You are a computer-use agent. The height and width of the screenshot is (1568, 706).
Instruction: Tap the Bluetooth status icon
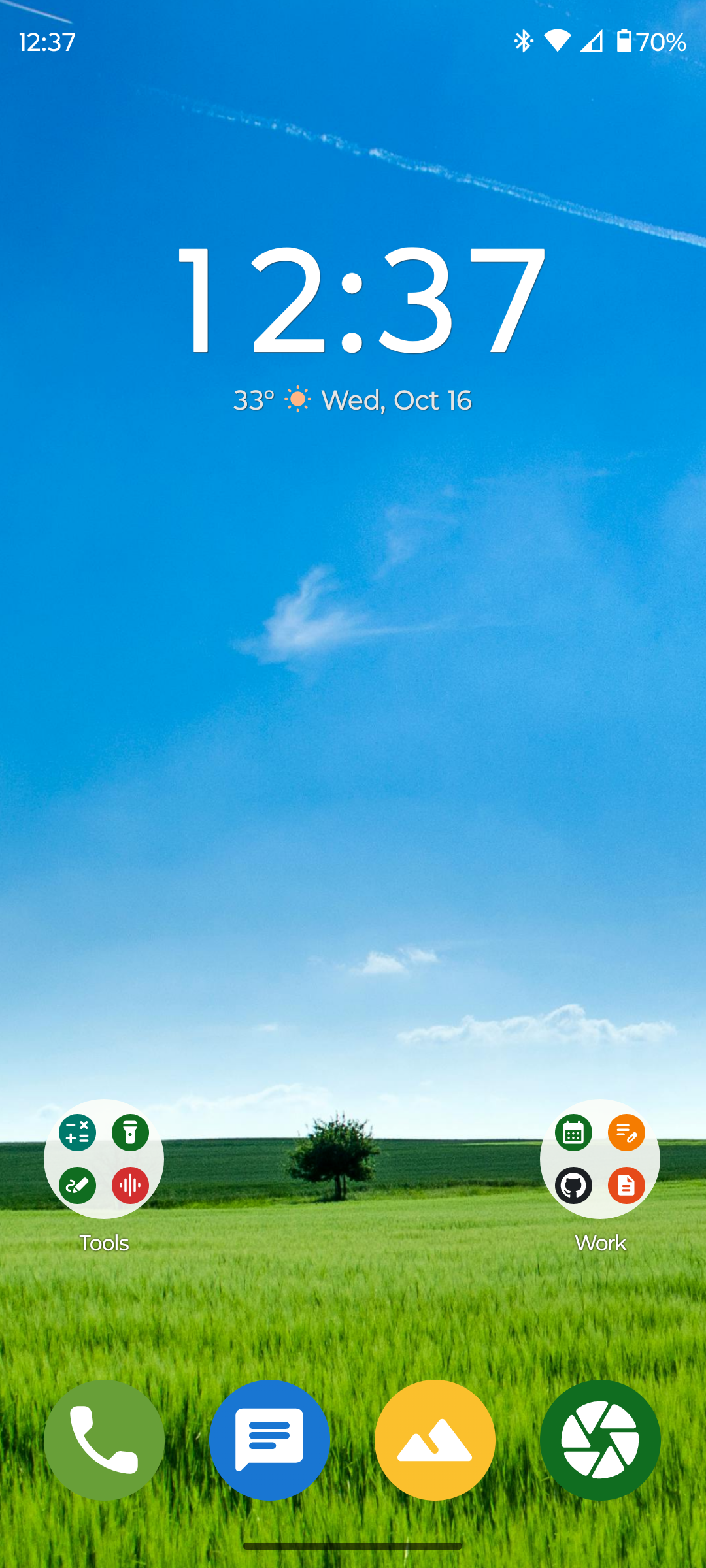tap(522, 41)
